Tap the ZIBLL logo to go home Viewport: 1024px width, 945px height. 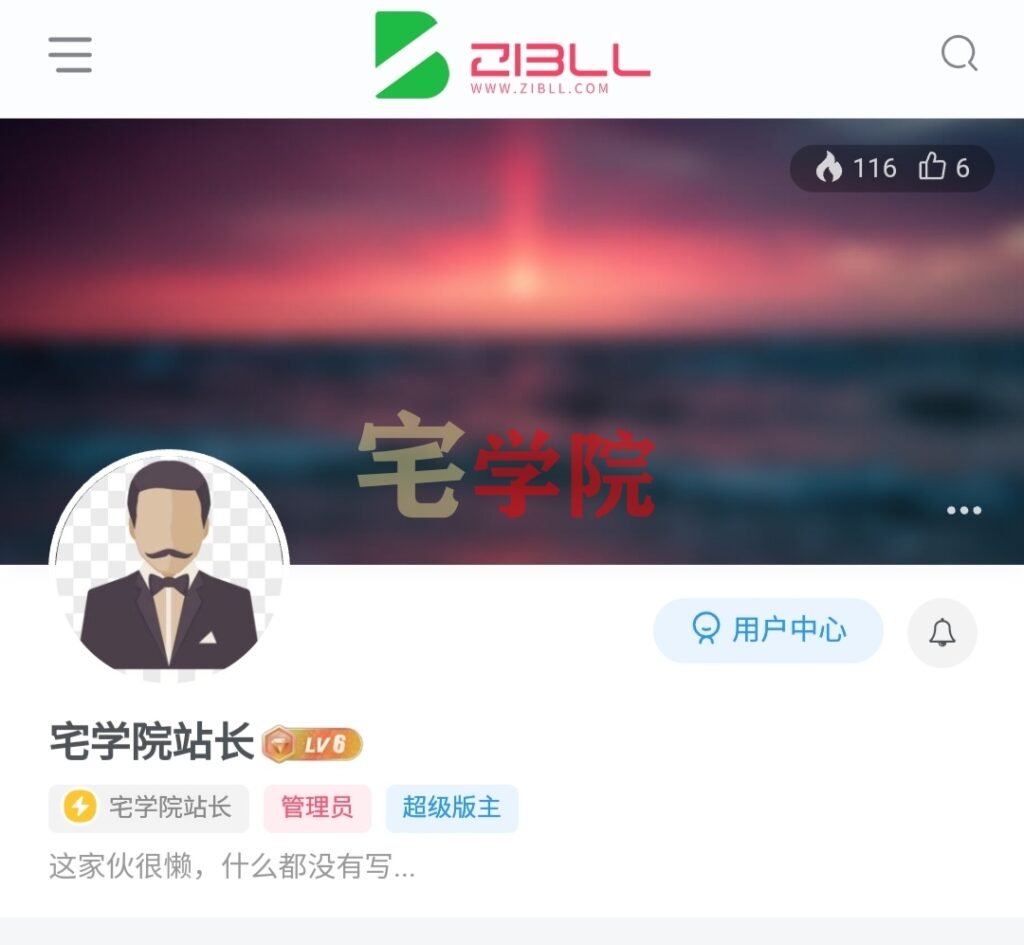coord(512,56)
